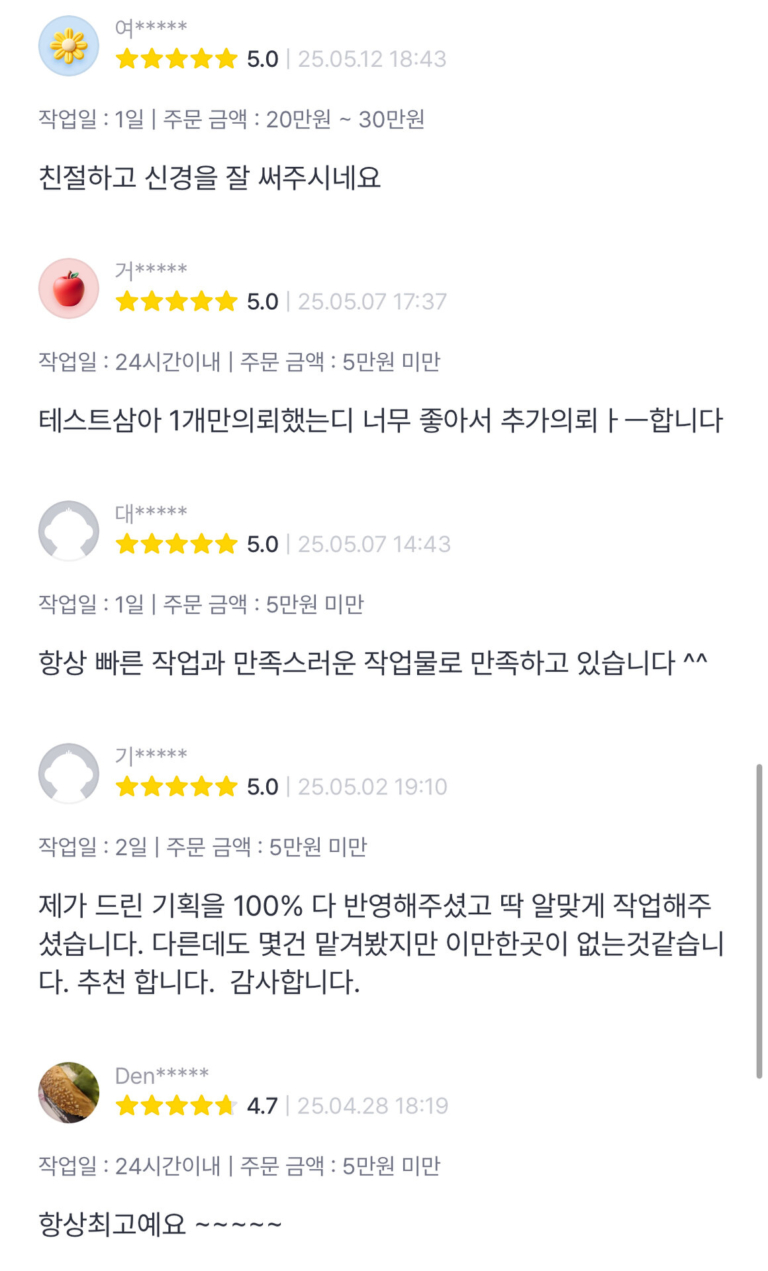This screenshot has height=1271, width=768.
Task: Open Den*****'s food photo avatar
Action: point(68,1092)
